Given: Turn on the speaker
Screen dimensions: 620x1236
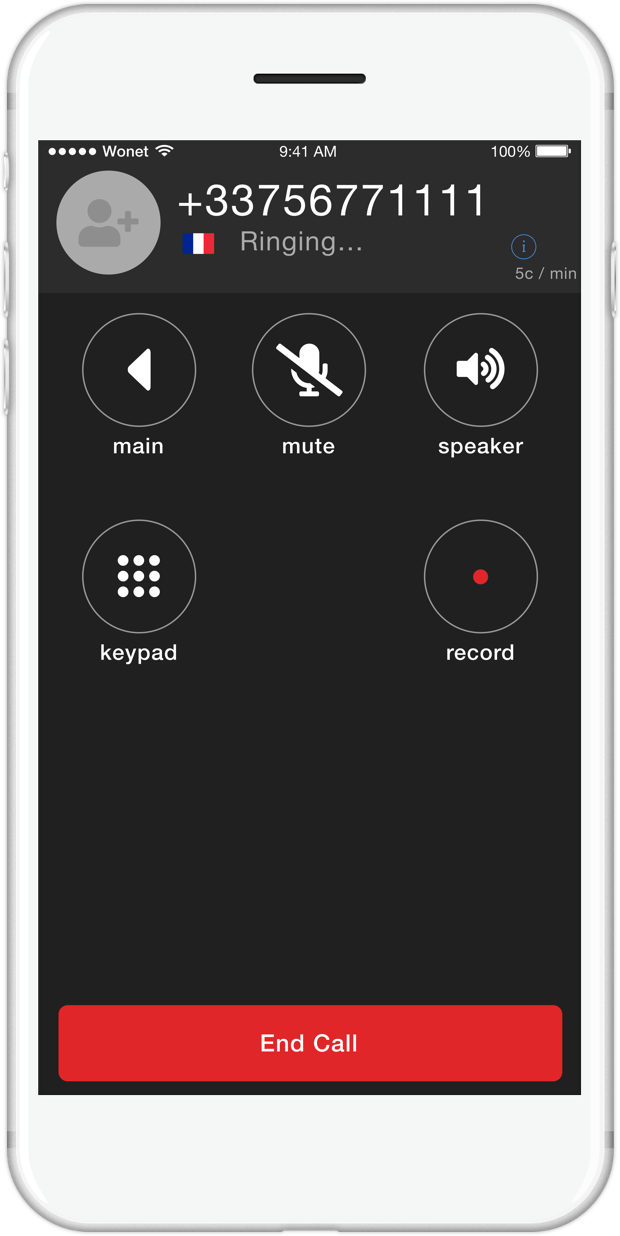Looking at the screenshot, I should click(481, 370).
